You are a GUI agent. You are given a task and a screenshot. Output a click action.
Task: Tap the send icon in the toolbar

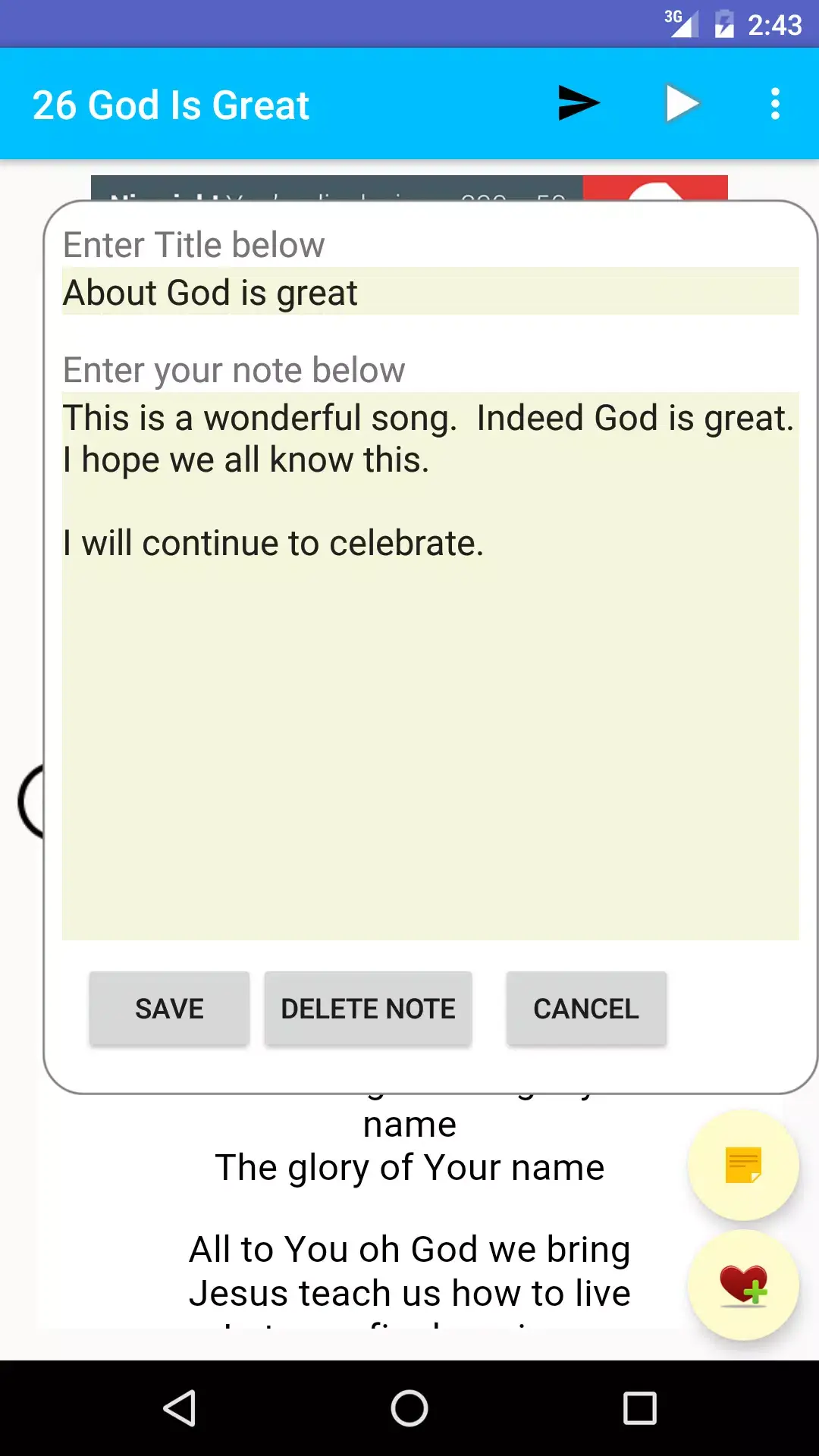click(578, 104)
